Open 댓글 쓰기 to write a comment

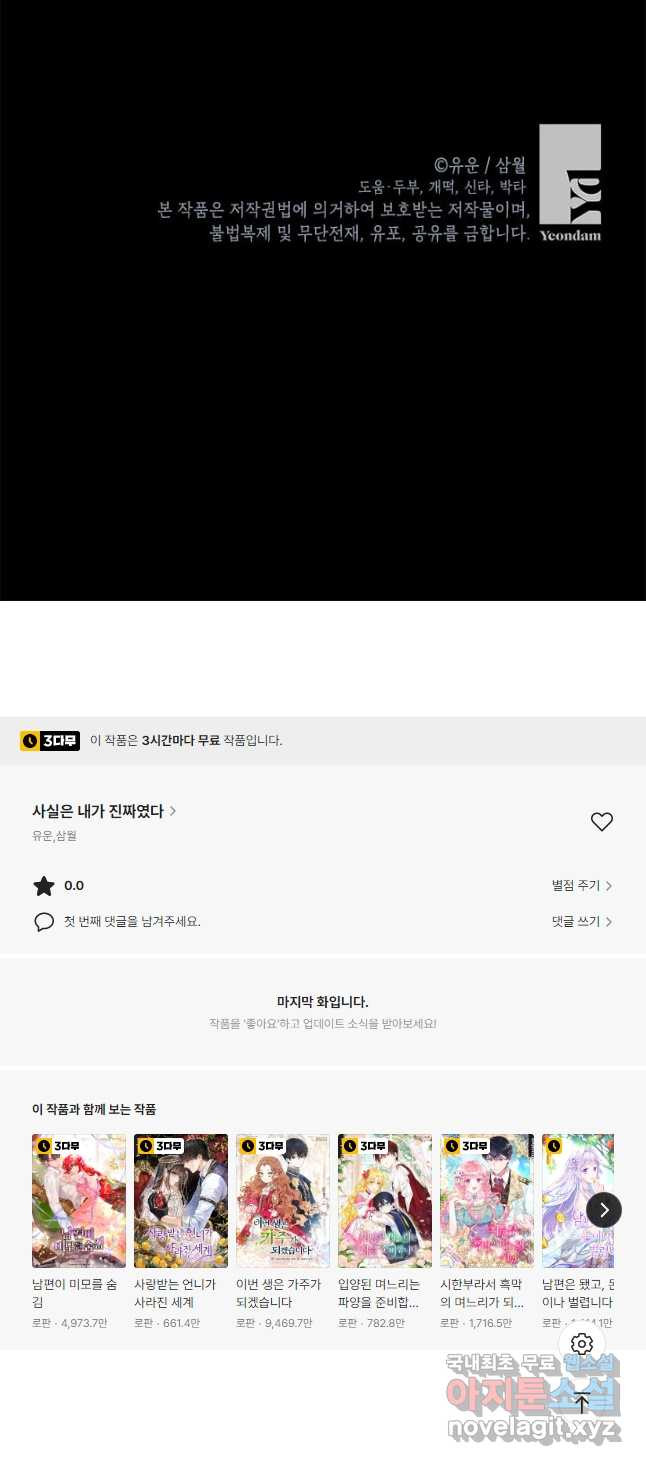coord(581,922)
